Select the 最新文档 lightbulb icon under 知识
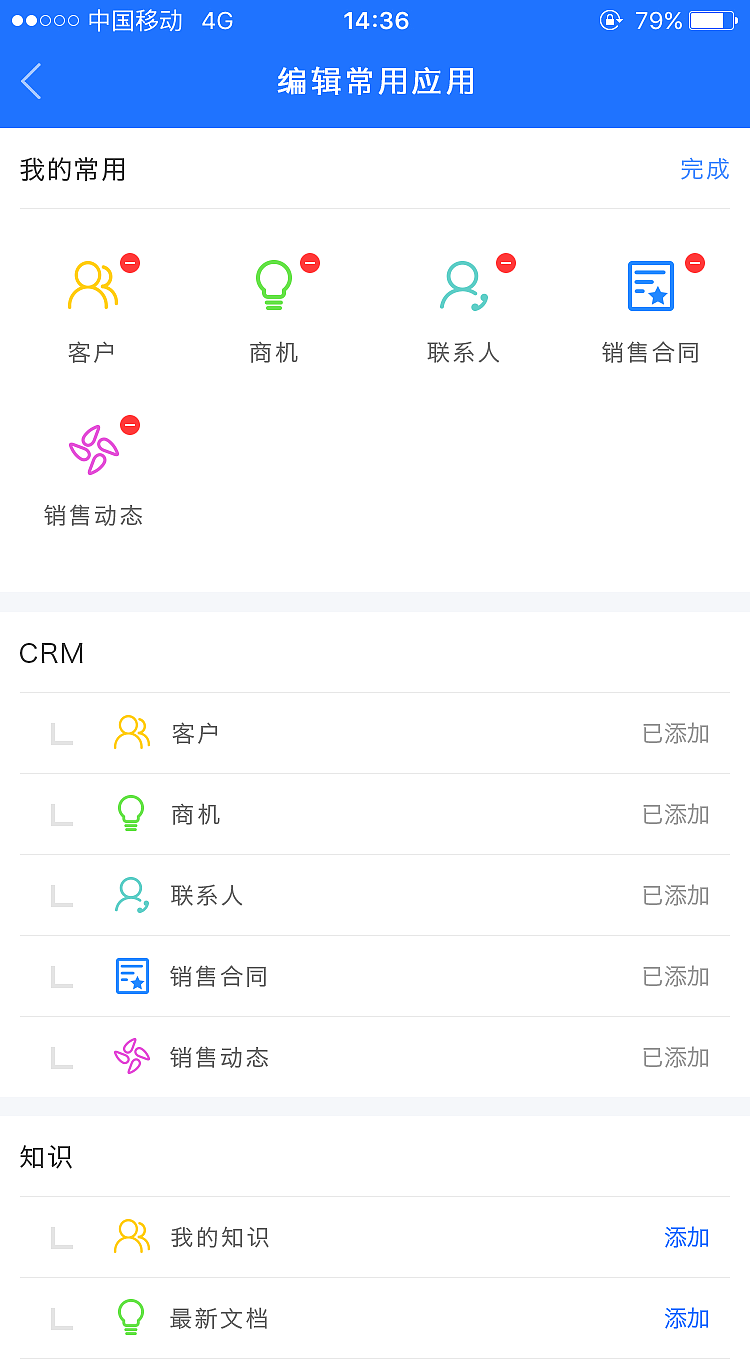This screenshot has height=1366, width=750. (x=131, y=1318)
